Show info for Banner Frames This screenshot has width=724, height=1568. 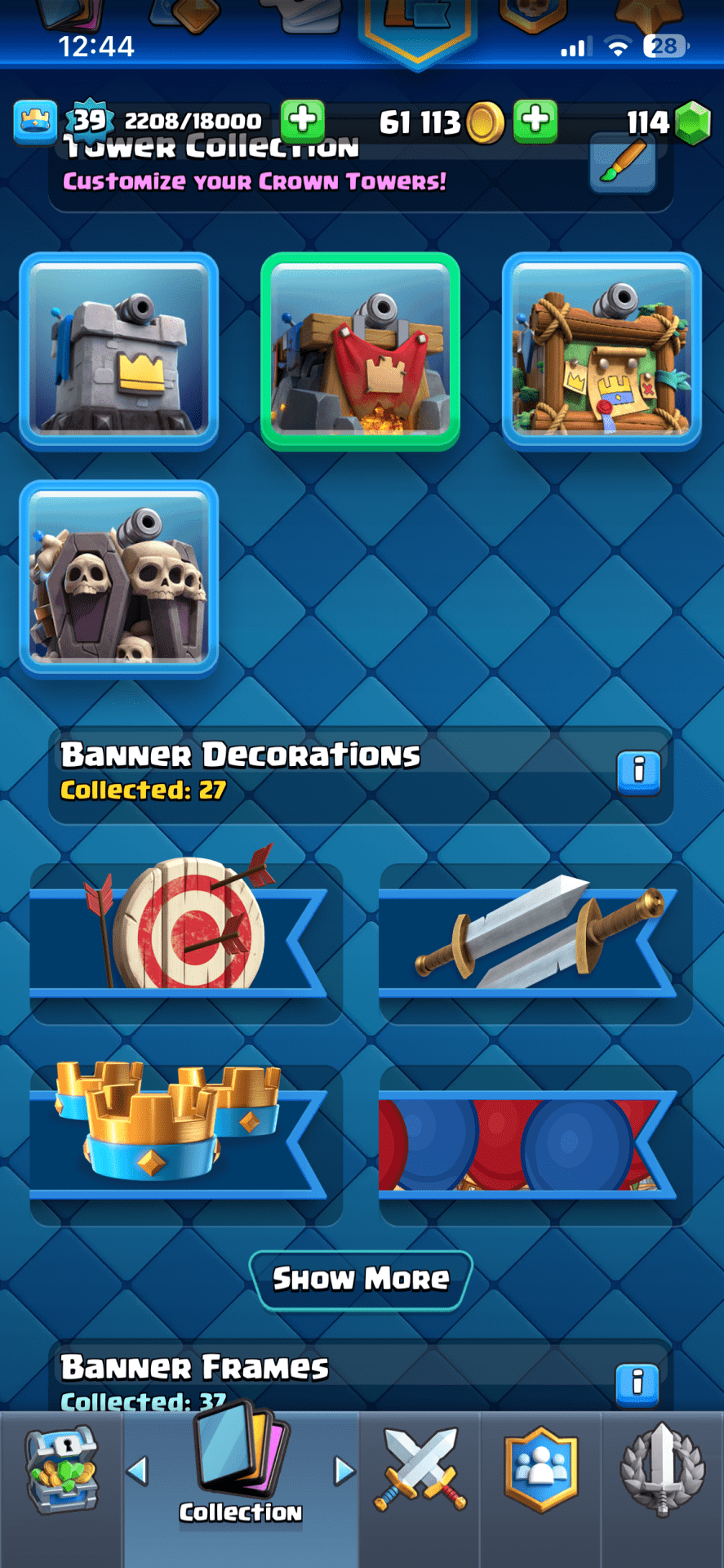point(638,1383)
